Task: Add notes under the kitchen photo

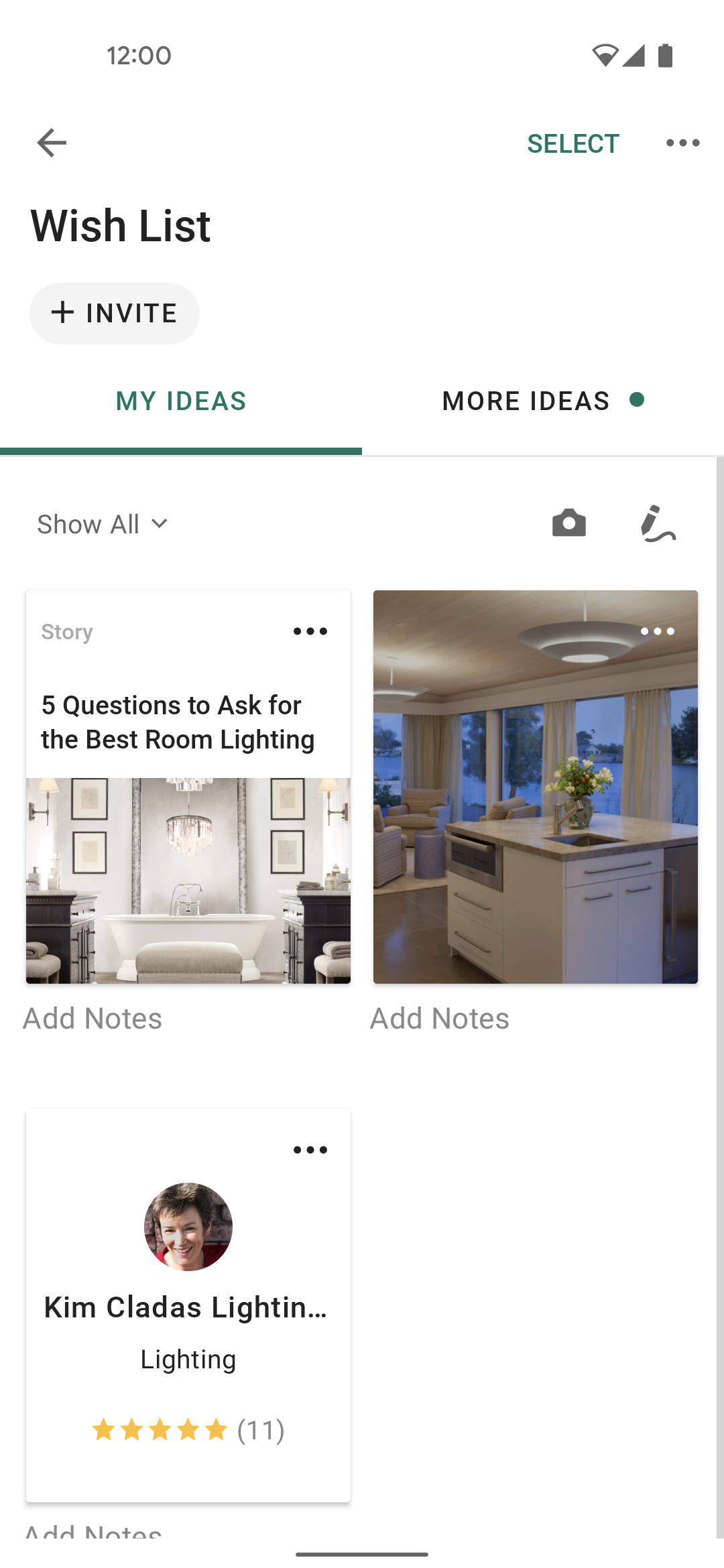Action: coord(440,1019)
